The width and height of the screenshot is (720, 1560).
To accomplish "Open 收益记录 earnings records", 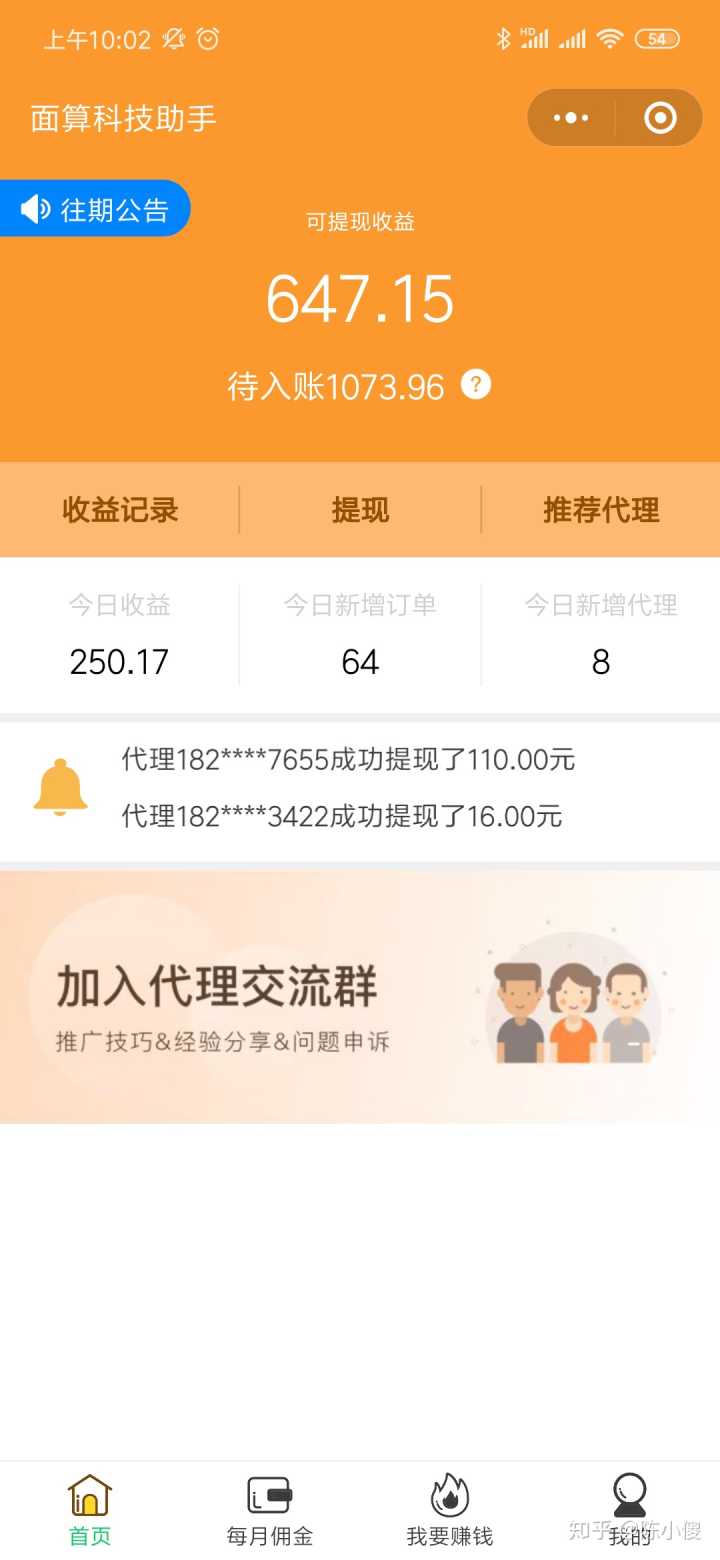I will (x=120, y=510).
